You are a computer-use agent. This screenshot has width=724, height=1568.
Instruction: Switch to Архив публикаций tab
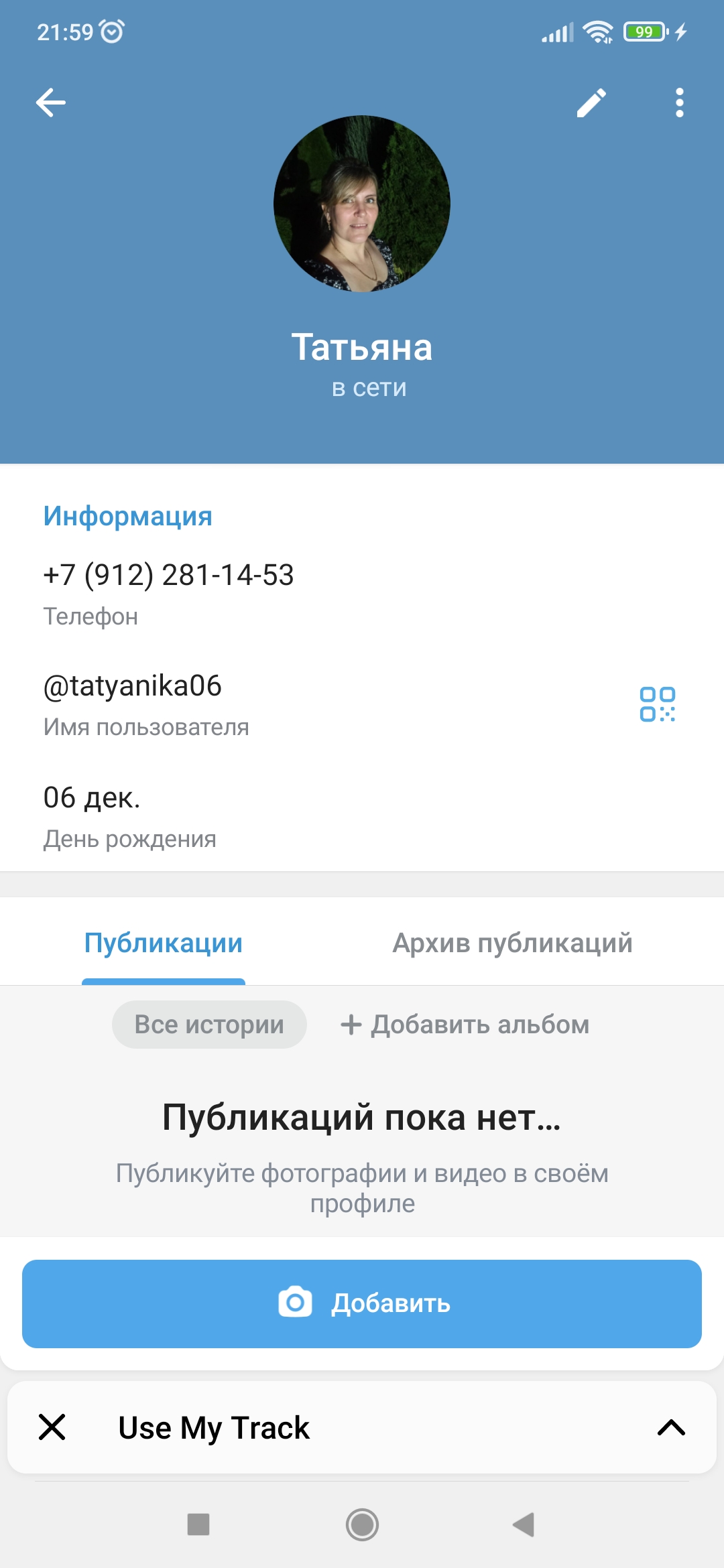[512, 943]
